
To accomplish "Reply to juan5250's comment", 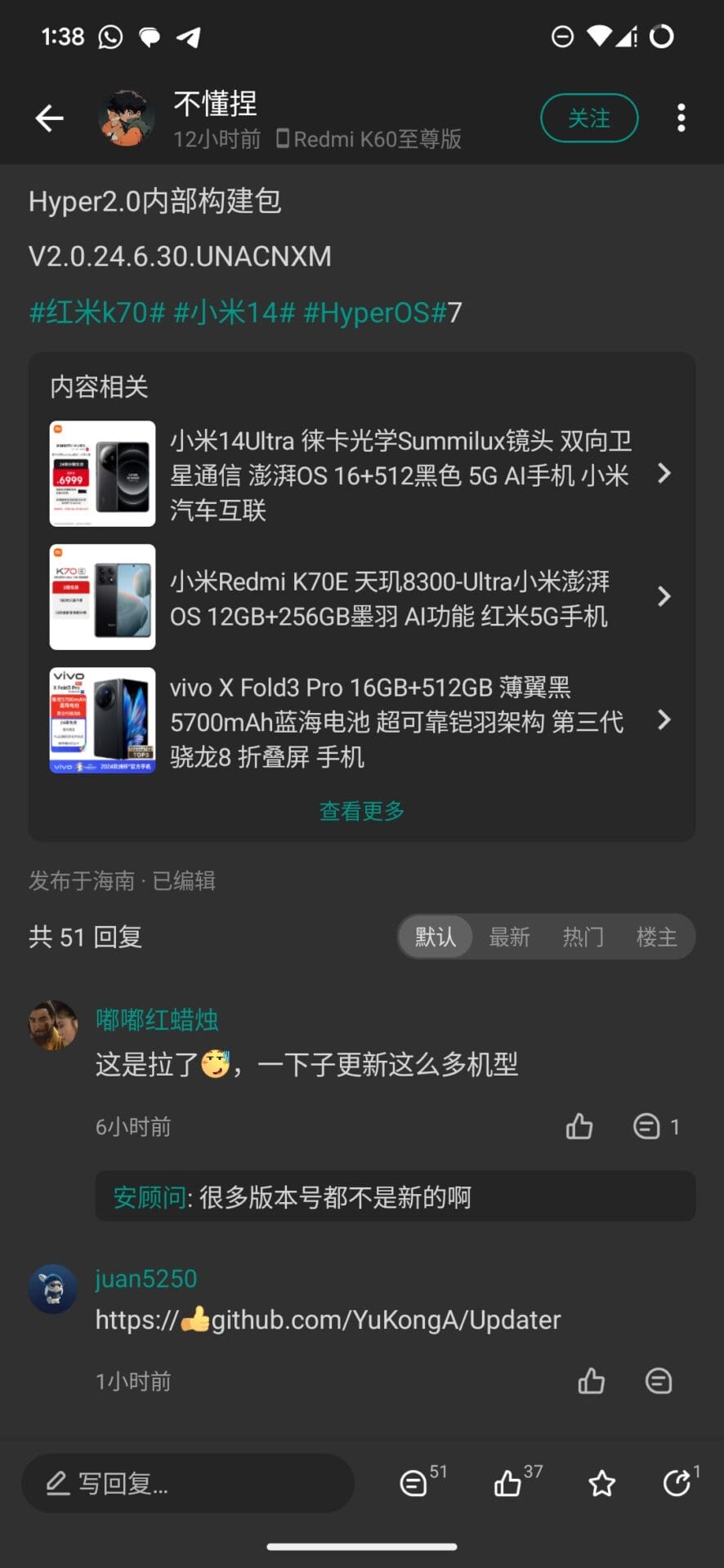I will (x=658, y=1381).
